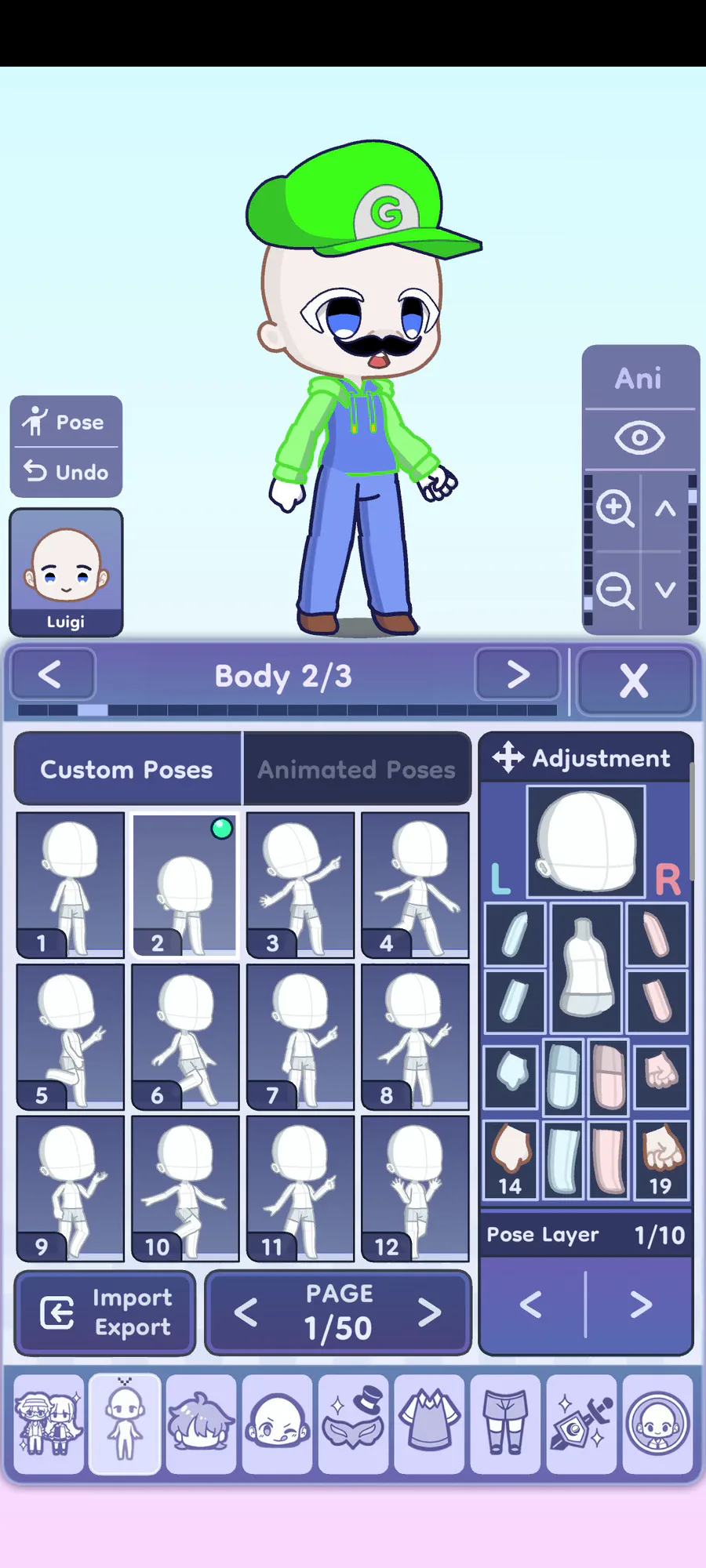Advance to the next Pose Layer
Viewport: 706px width, 1568px height.
(640, 1305)
